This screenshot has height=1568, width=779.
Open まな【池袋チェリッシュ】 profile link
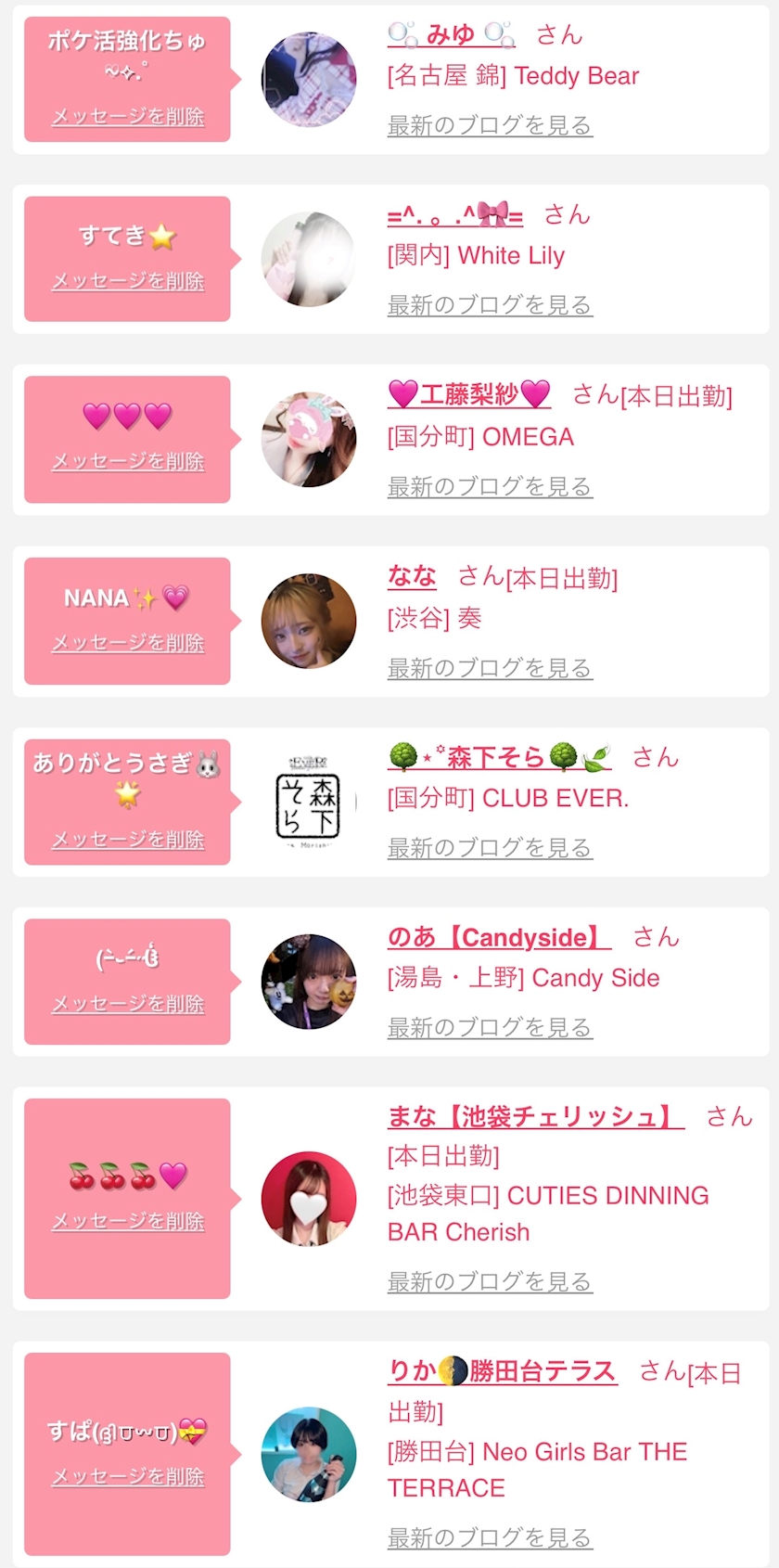click(x=535, y=1116)
